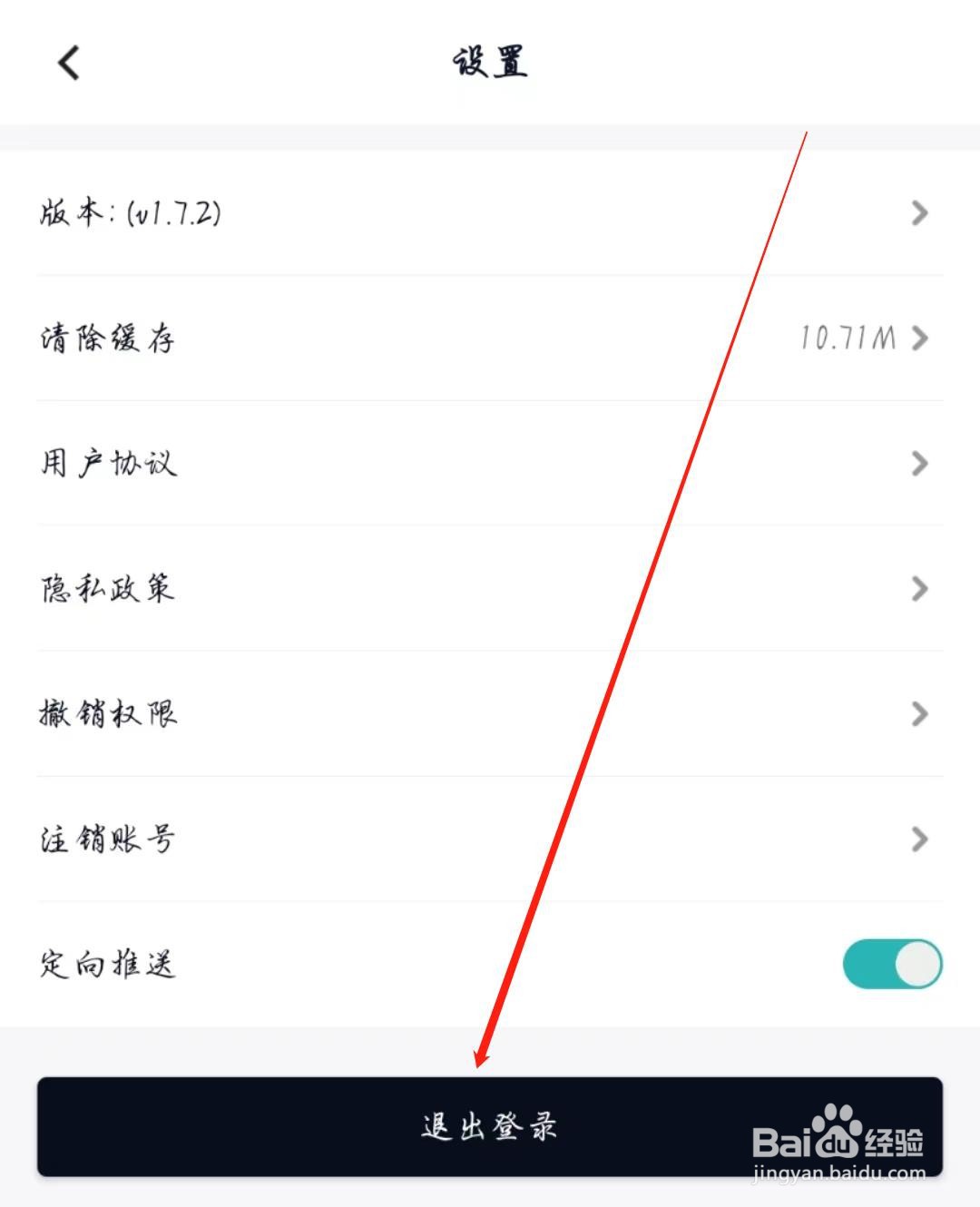Tap the green switch handle
The width and height of the screenshot is (980, 1207).
tap(915, 964)
